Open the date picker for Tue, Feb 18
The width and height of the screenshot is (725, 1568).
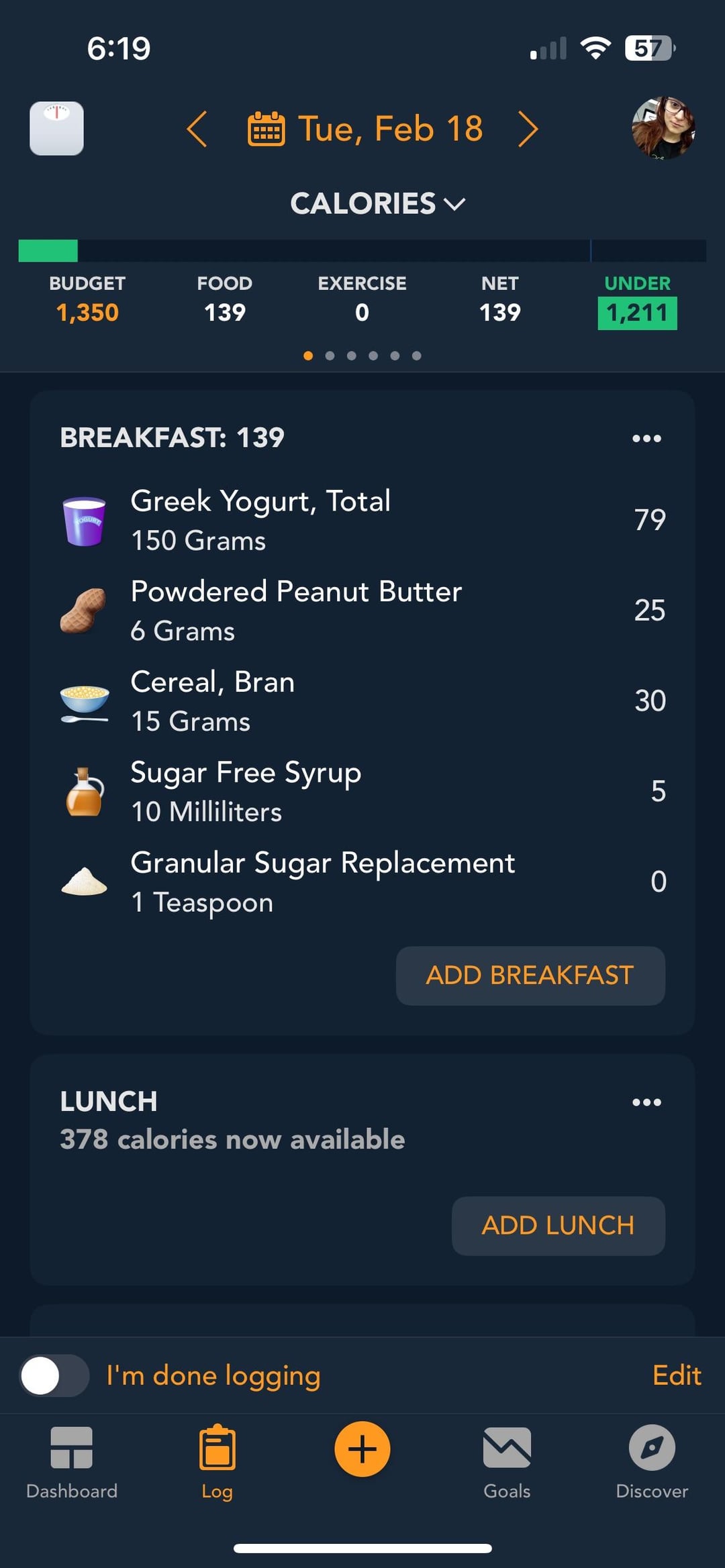tap(365, 129)
